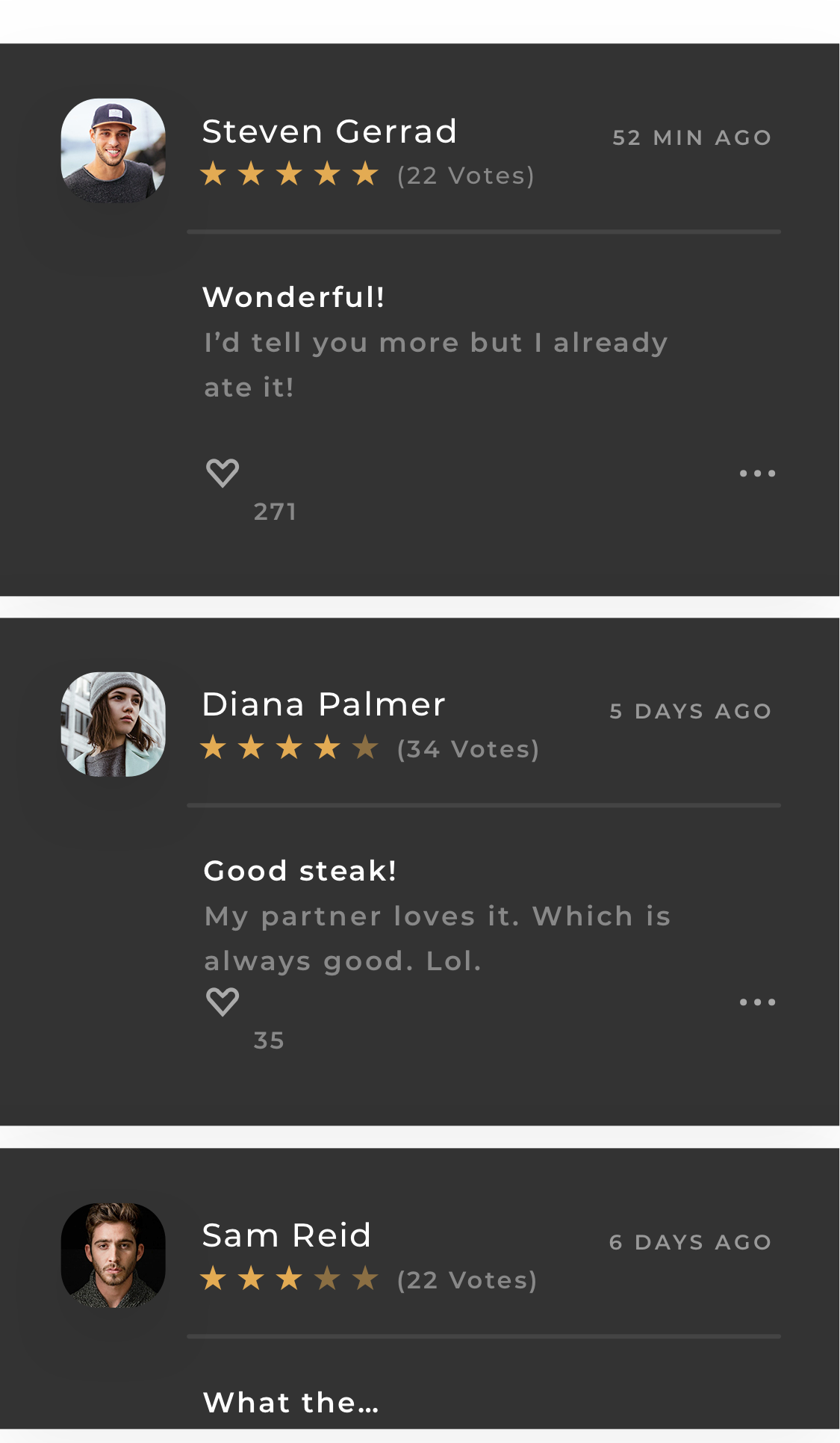Image resolution: width=840 pixels, height=1443 pixels.
Task: Open more options on Diana Palmer's review
Action: pyautogui.click(x=757, y=1002)
